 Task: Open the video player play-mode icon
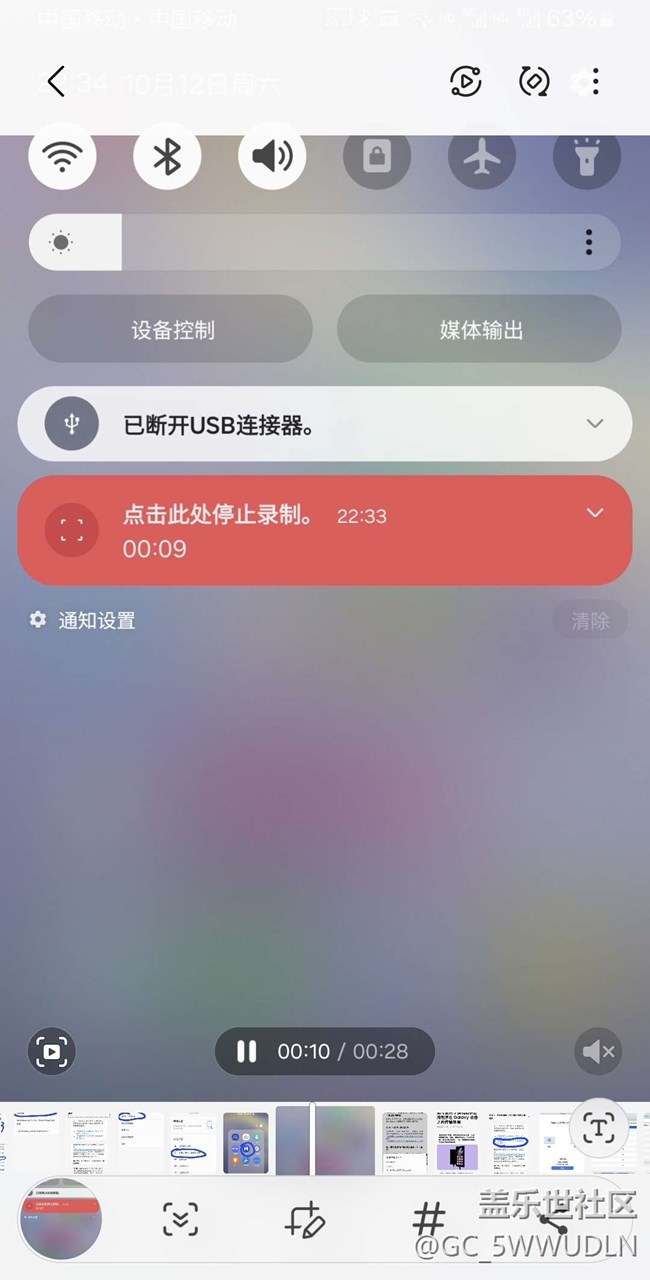[x=466, y=82]
